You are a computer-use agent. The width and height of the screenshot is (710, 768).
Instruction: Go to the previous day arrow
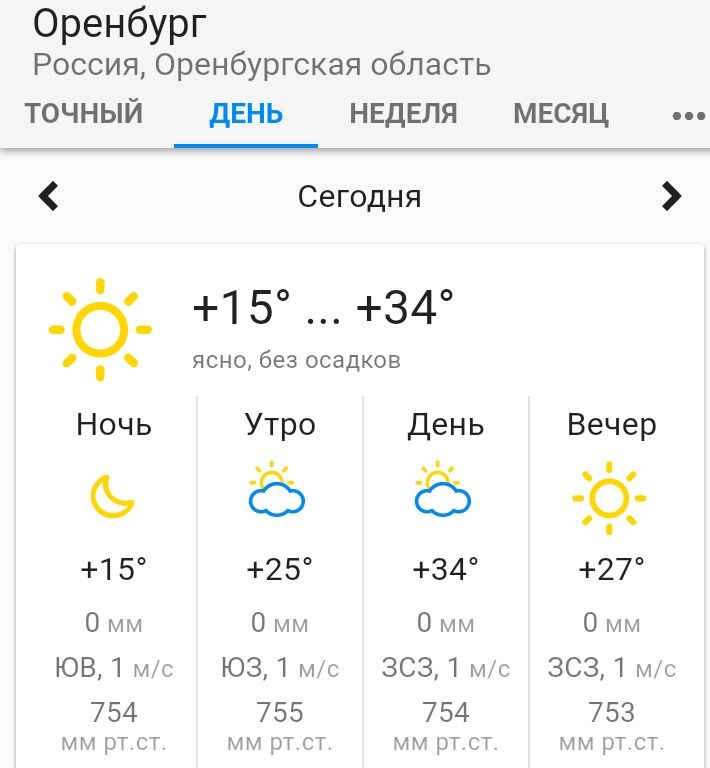[x=49, y=196]
